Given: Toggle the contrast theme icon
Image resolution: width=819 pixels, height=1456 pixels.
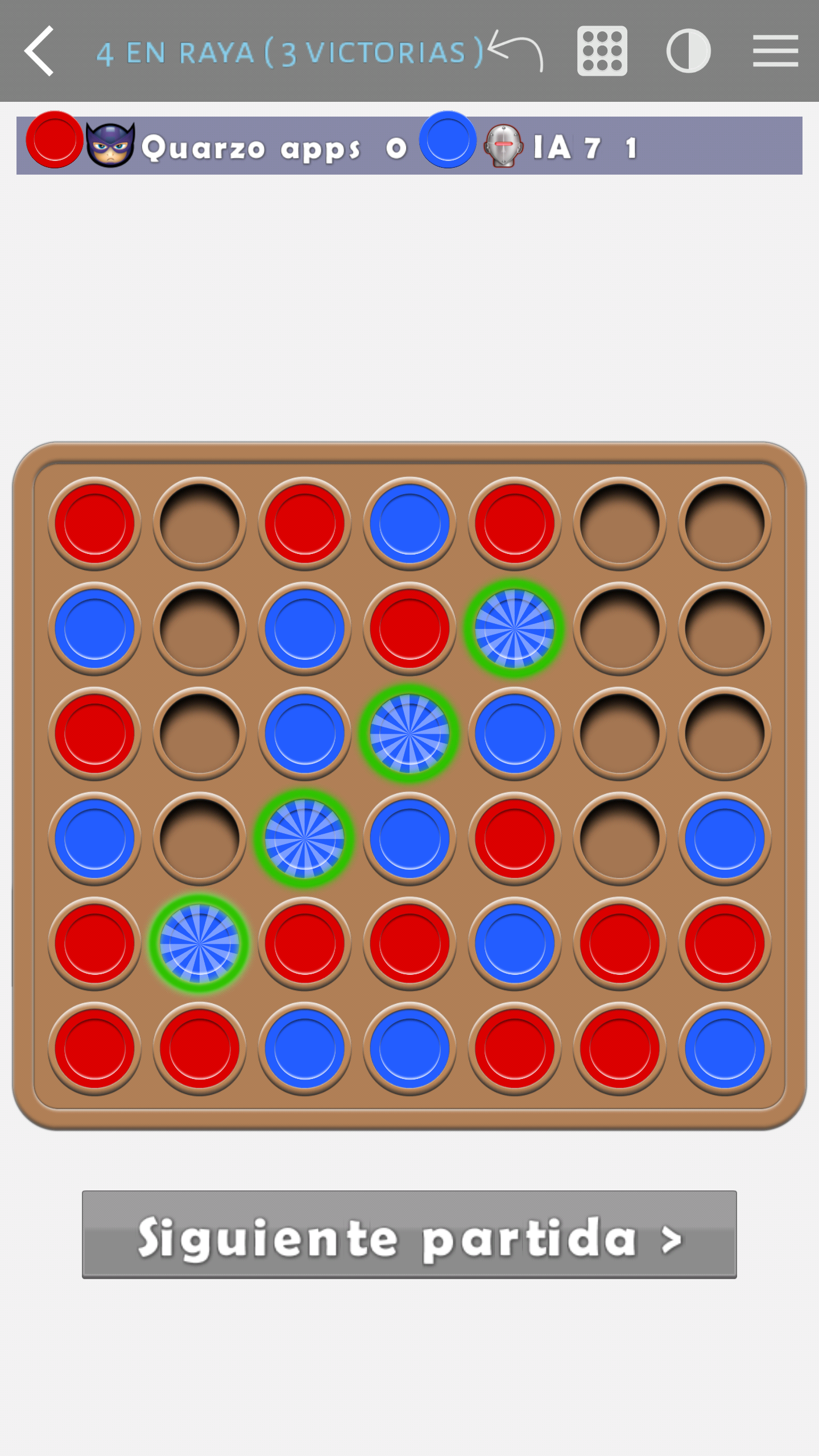Looking at the screenshot, I should click(688, 51).
